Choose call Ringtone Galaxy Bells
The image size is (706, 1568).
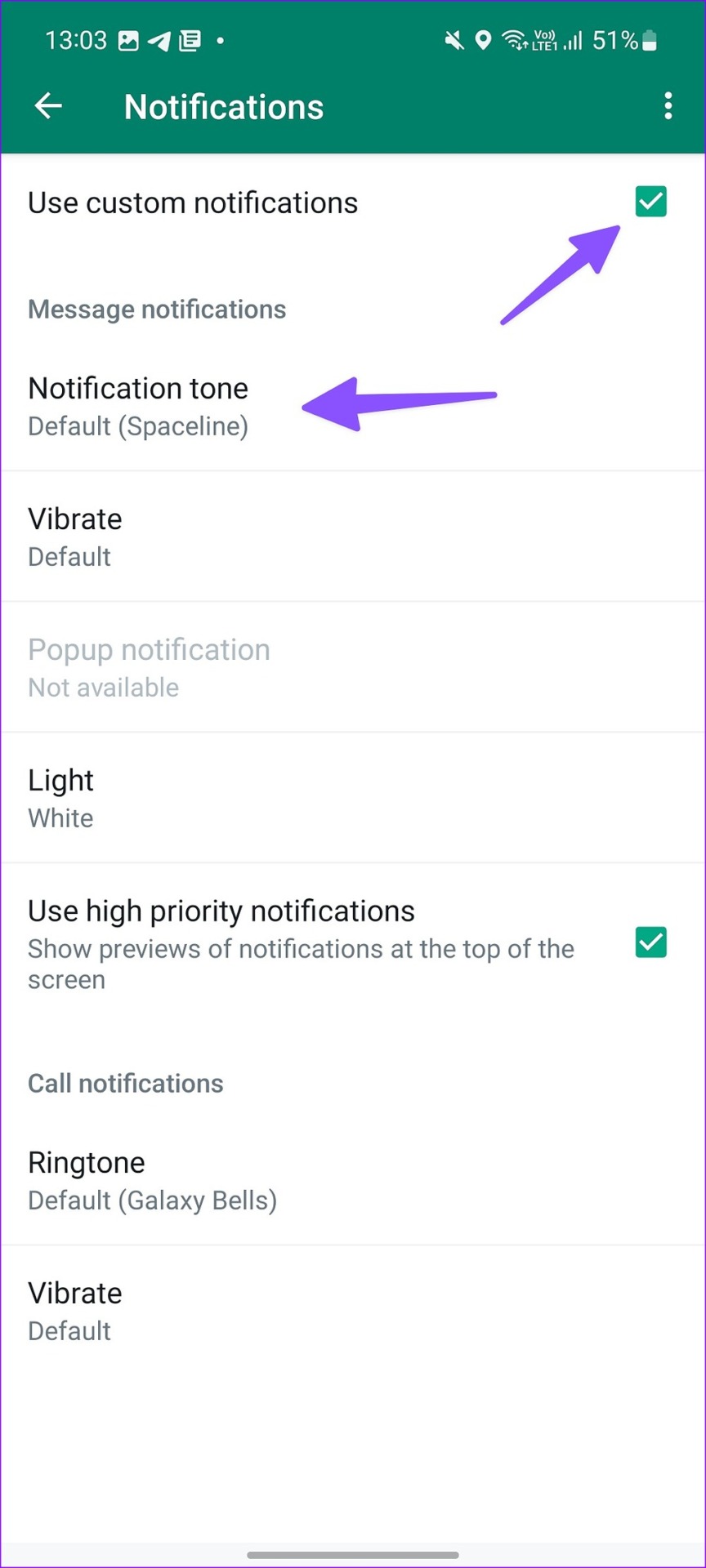click(353, 1180)
